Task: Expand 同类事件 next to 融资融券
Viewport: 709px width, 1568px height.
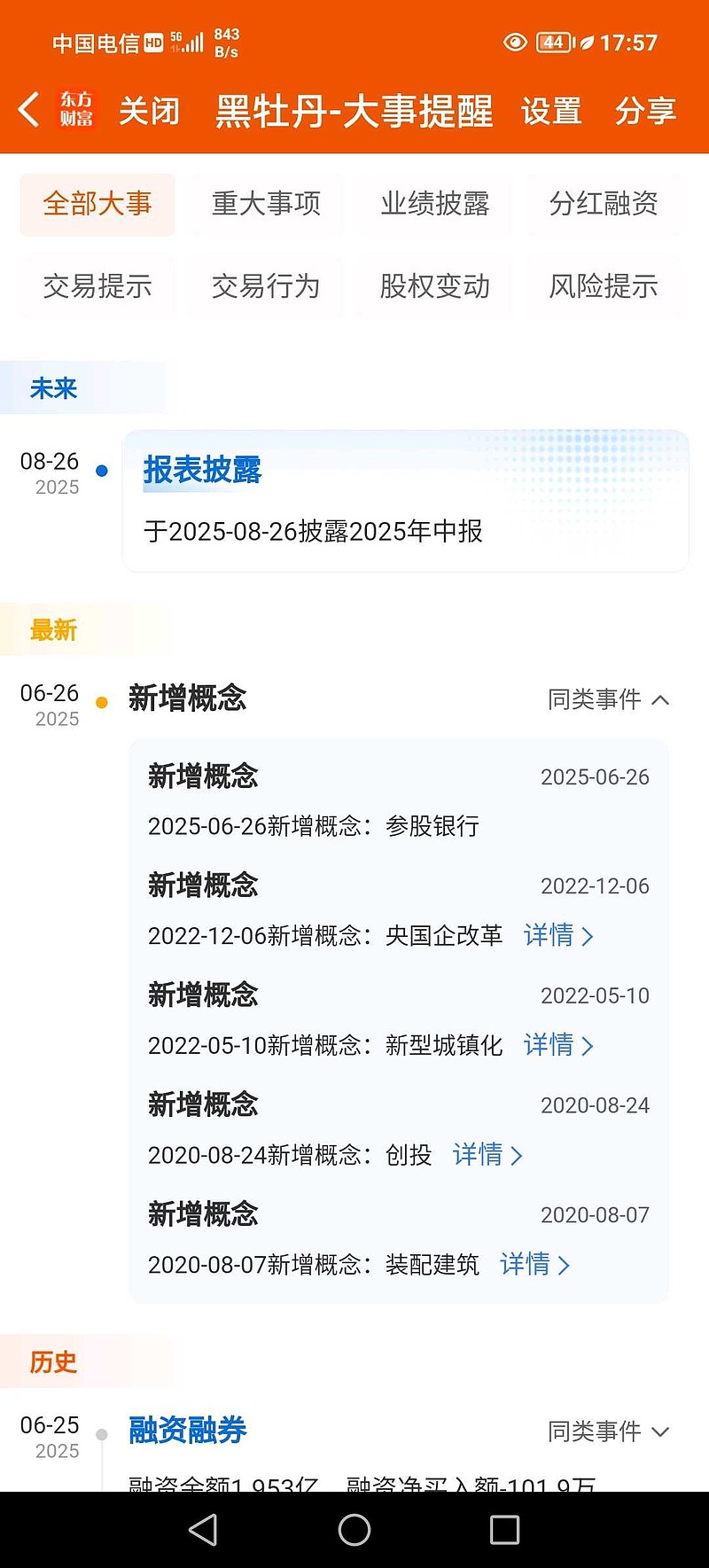Action: point(608,1431)
